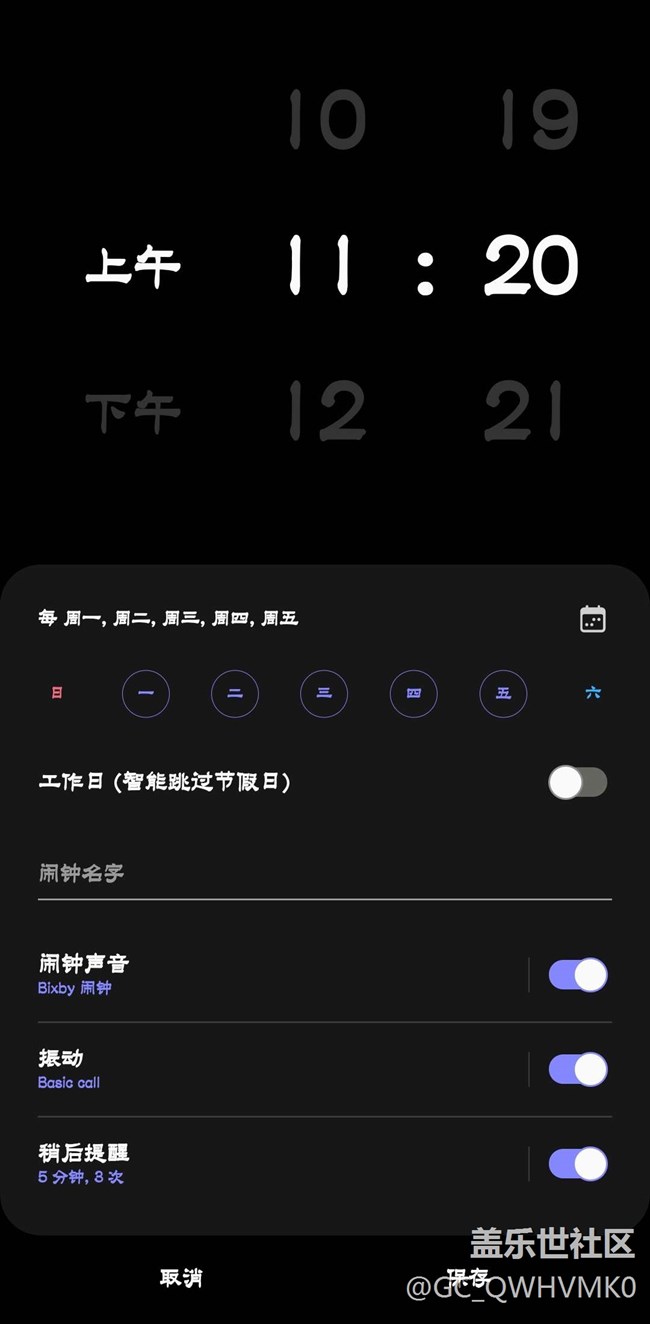The height and width of the screenshot is (1324, 650).
Task: Deselect Thursday (四) from repeat days
Action: click(414, 693)
